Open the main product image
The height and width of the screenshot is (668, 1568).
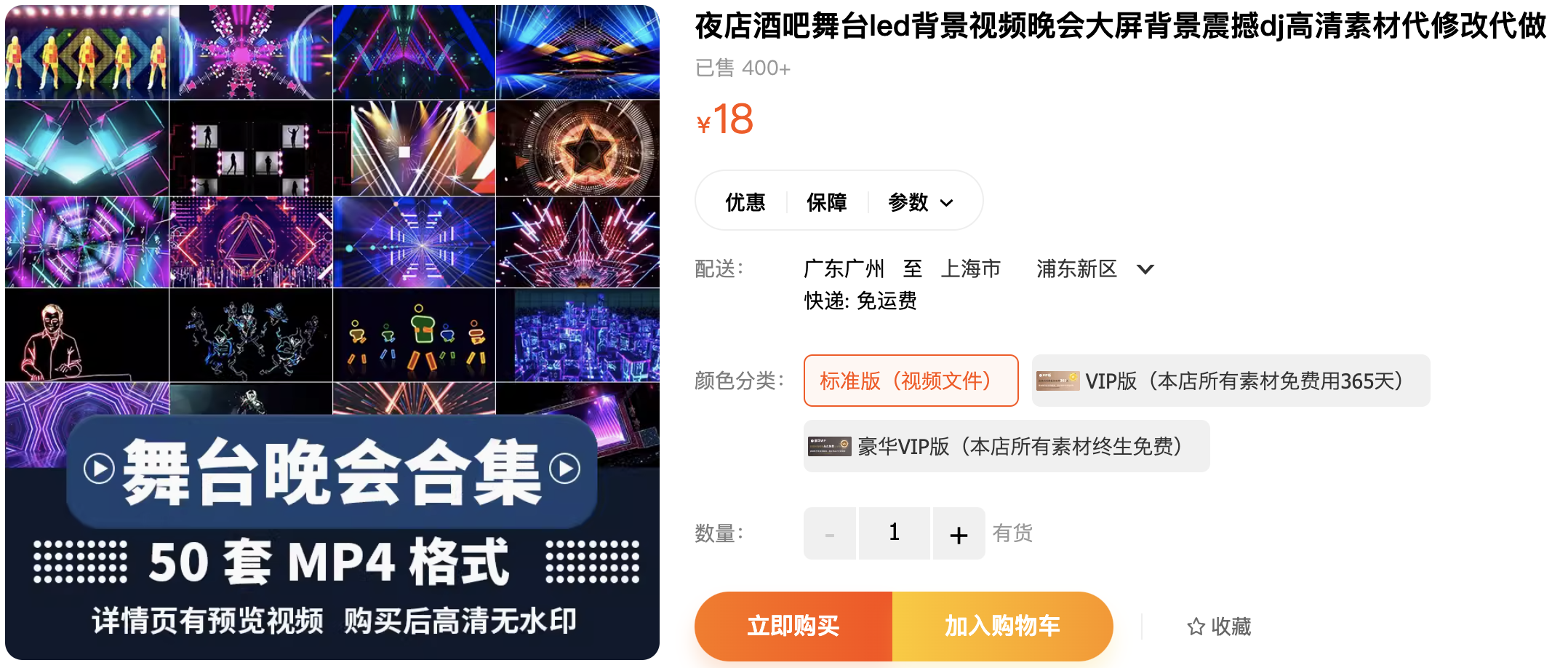[332, 333]
